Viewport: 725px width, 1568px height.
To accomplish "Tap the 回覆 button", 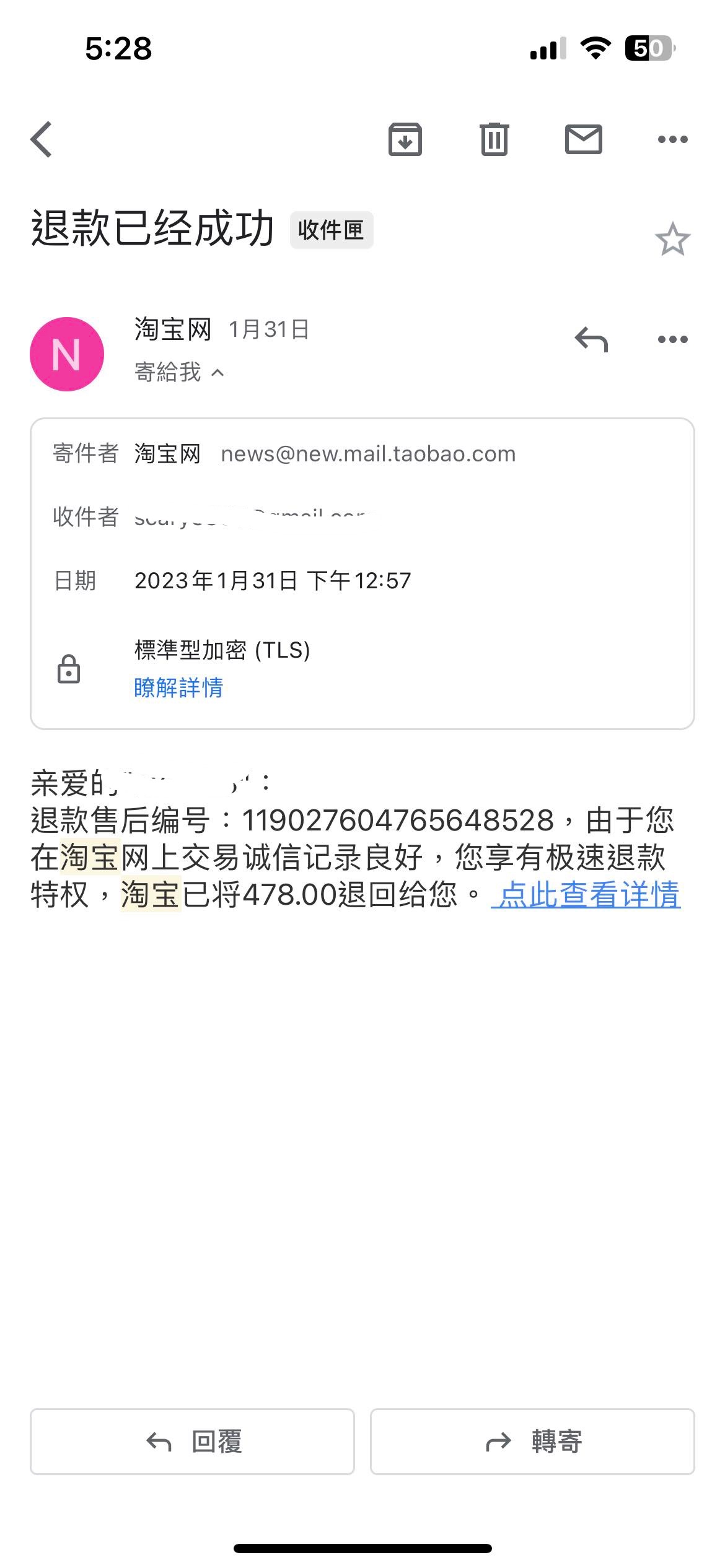I will click(192, 1442).
